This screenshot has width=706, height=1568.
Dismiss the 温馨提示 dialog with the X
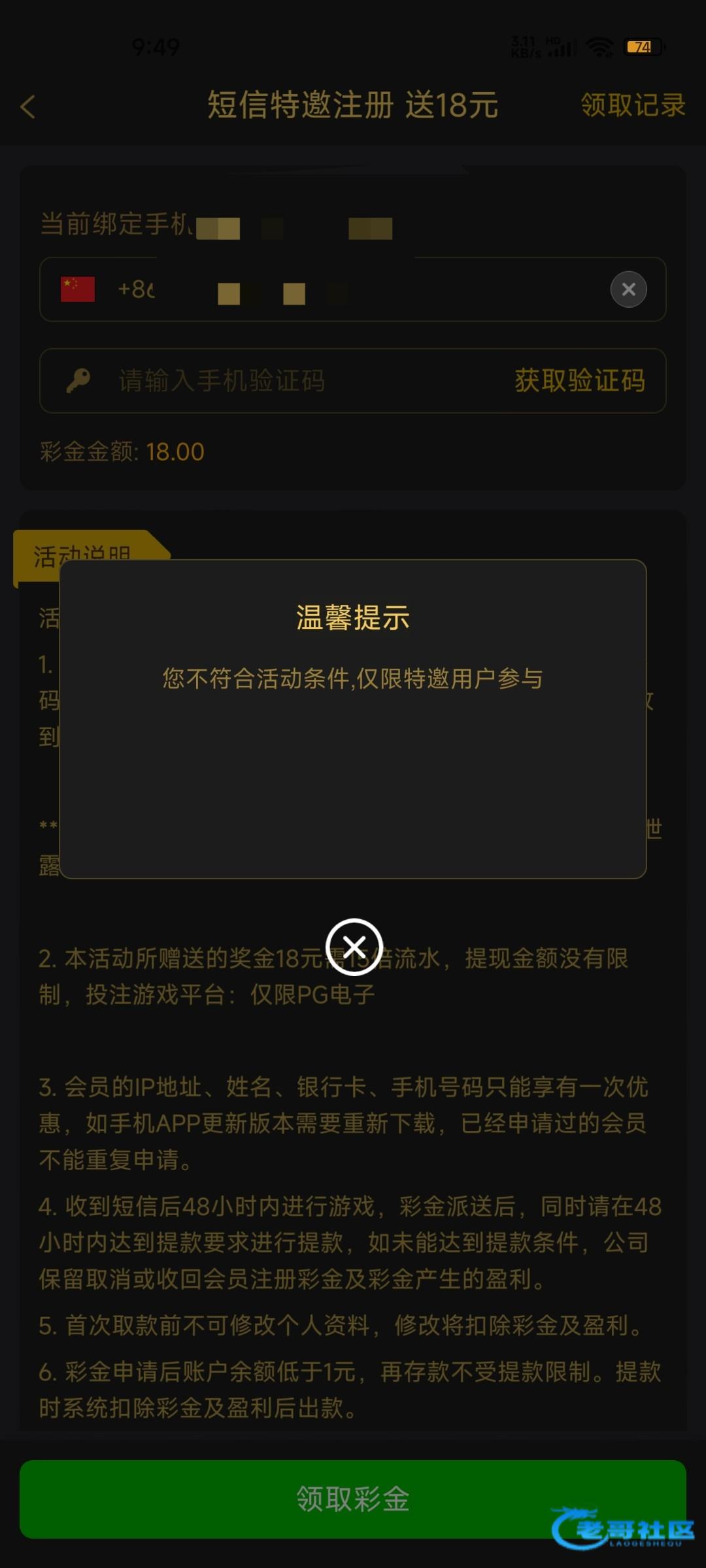pos(354,947)
